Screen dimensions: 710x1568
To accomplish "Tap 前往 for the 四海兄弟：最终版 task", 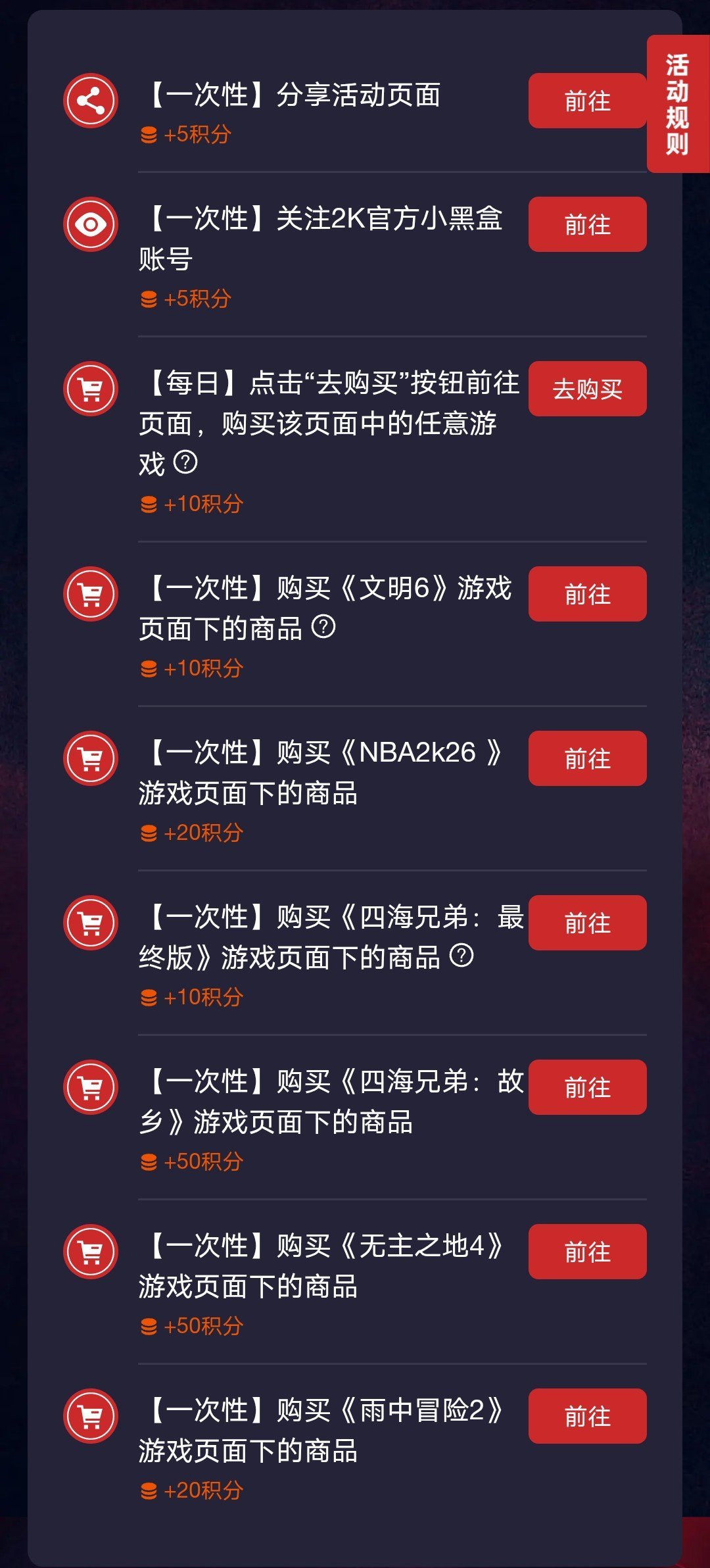I will pyautogui.click(x=586, y=923).
